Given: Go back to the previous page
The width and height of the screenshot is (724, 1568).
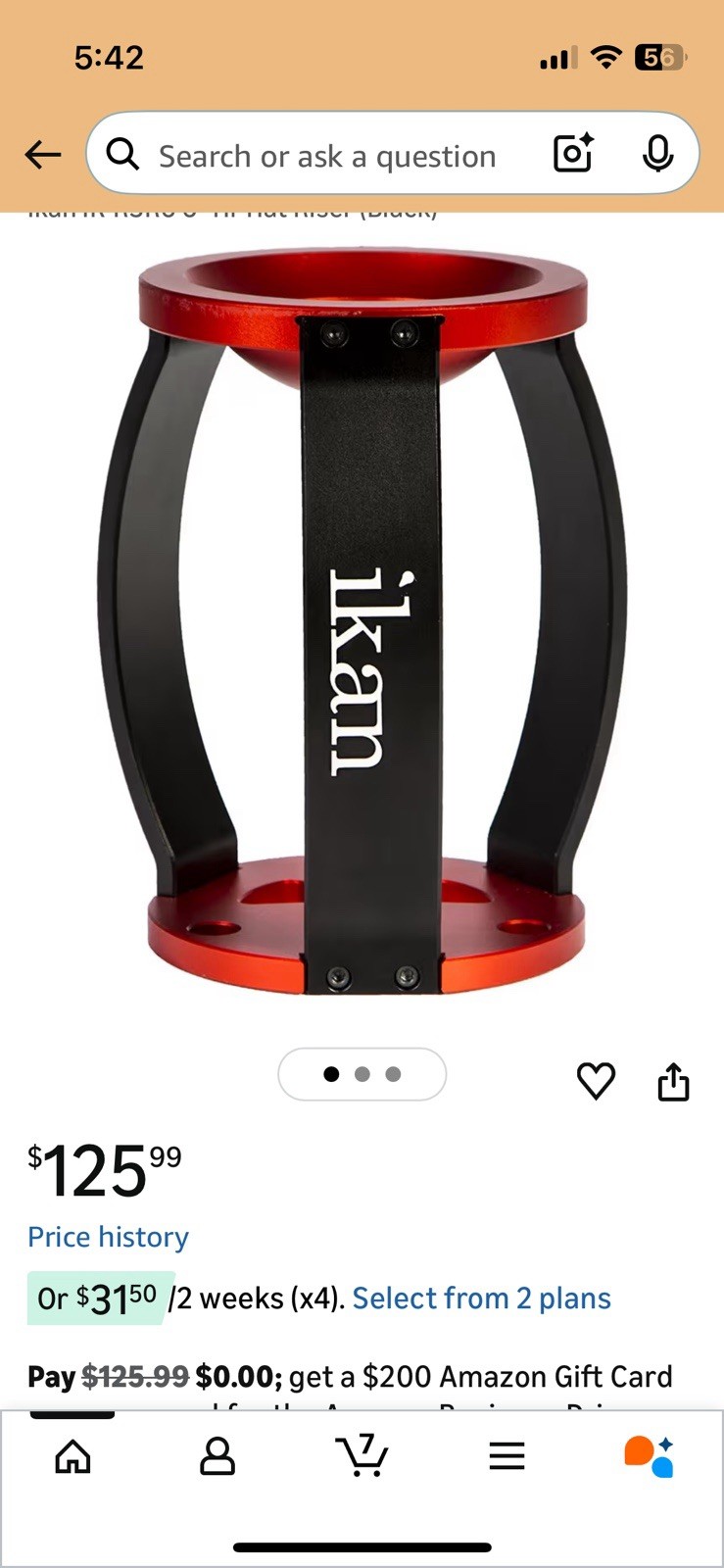Looking at the screenshot, I should (x=43, y=155).
